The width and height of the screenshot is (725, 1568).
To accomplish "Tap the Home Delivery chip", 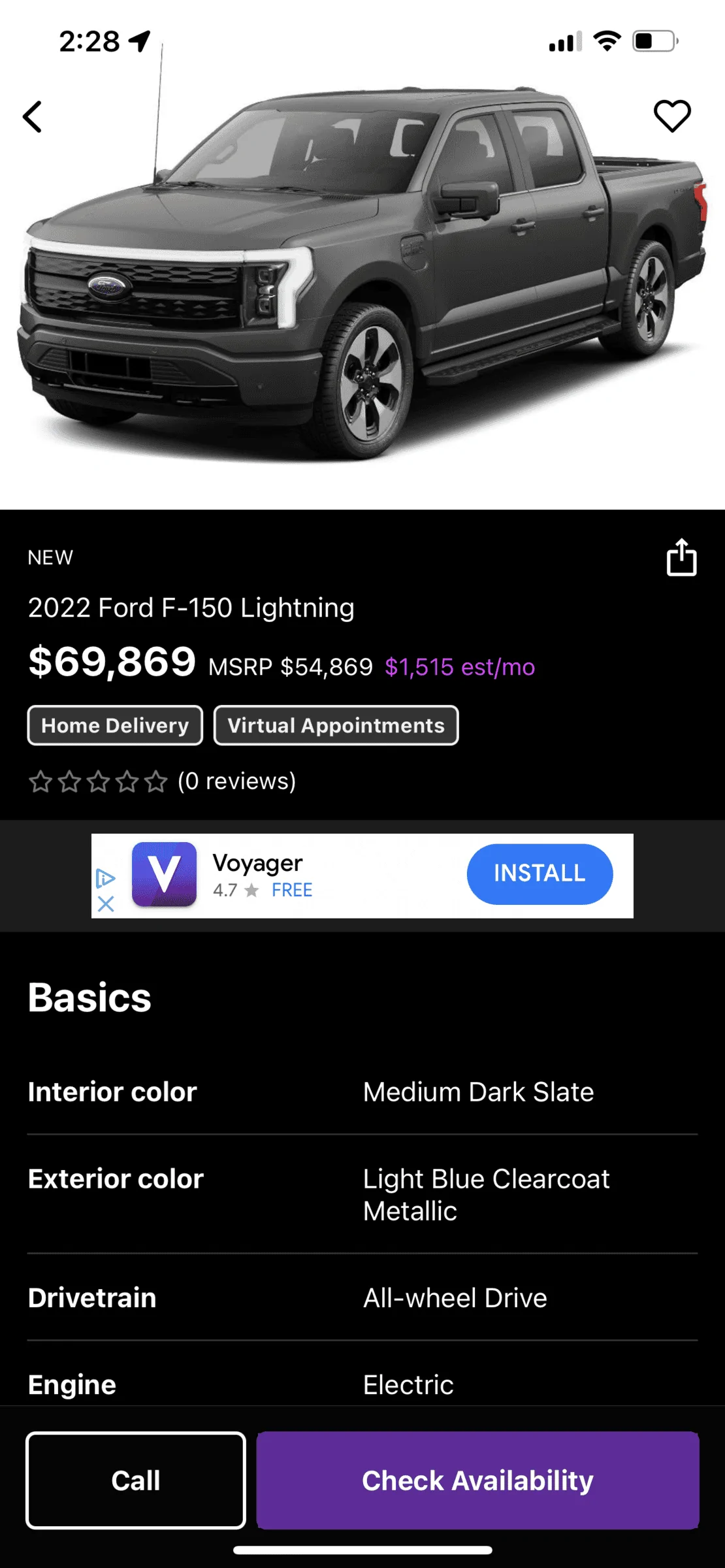I will point(115,725).
